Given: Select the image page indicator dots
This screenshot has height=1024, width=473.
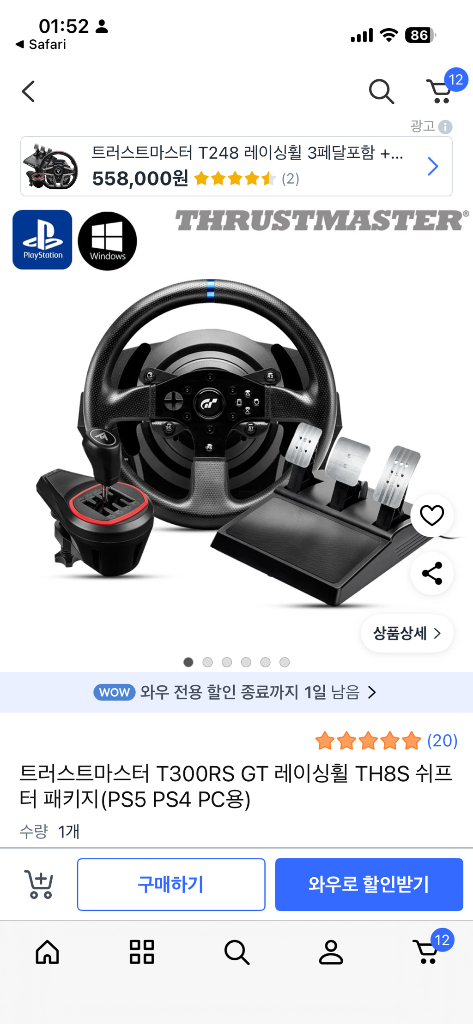Looking at the screenshot, I should (236, 662).
